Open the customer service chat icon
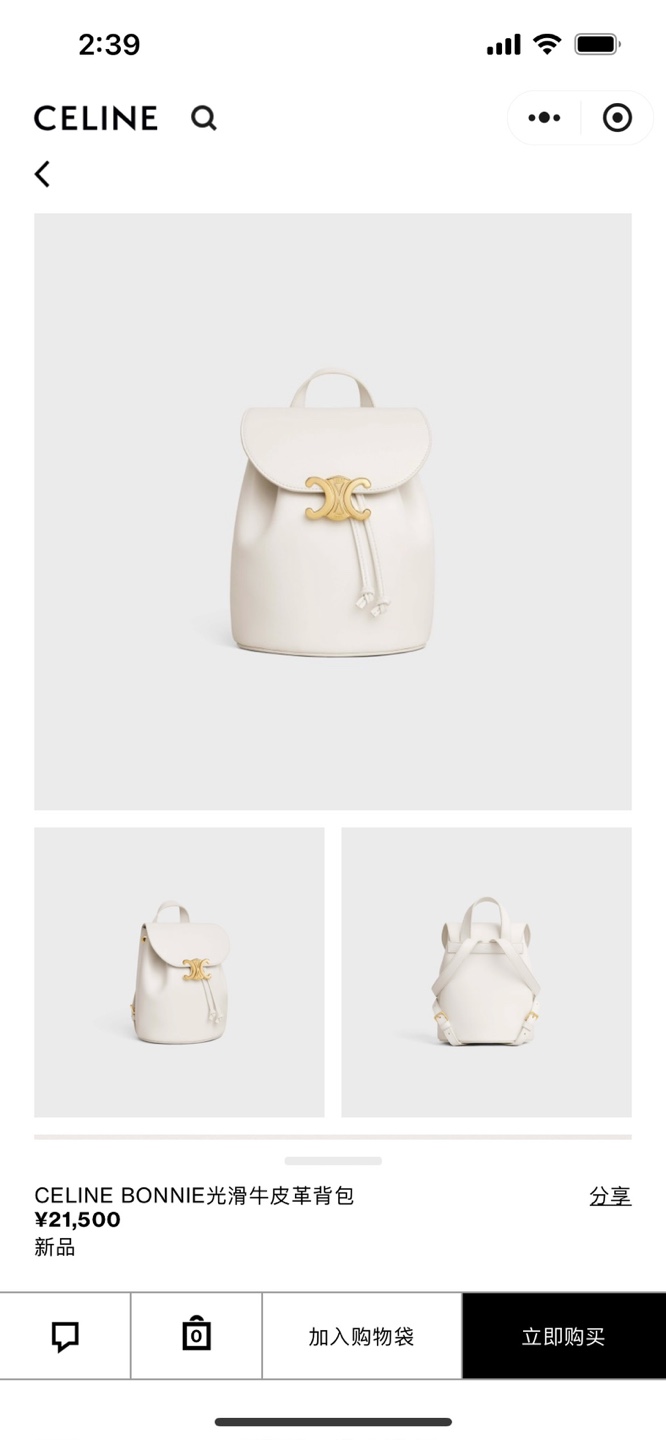666x1440 pixels. click(x=65, y=1336)
